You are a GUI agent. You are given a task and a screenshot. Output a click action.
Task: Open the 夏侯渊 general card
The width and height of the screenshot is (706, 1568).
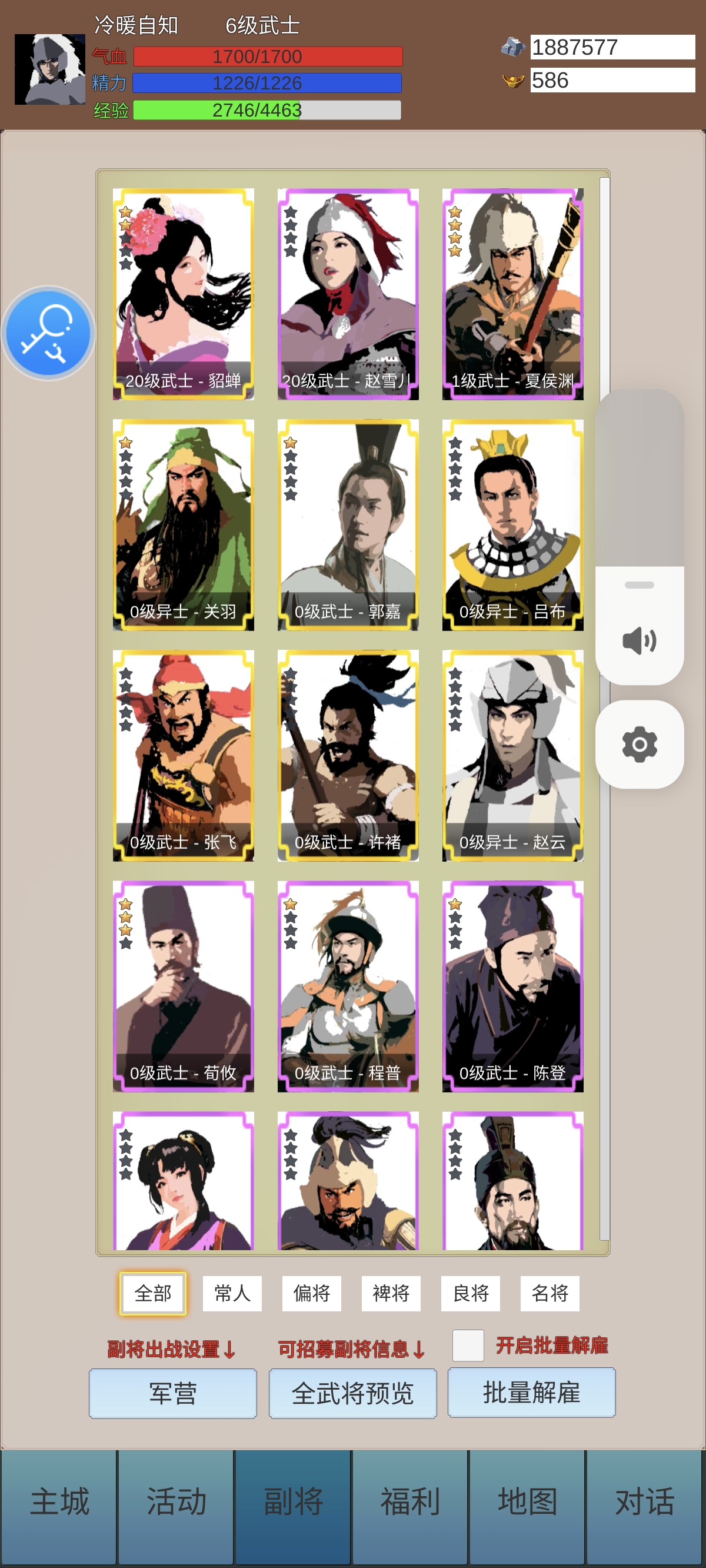tap(512, 294)
